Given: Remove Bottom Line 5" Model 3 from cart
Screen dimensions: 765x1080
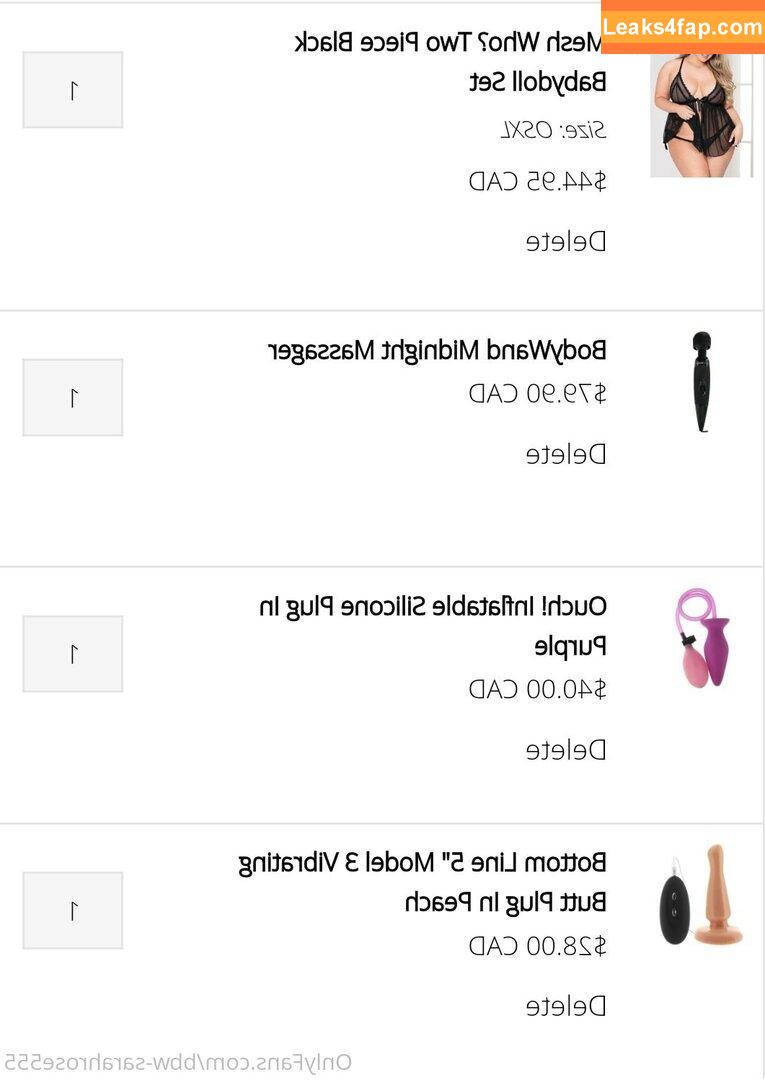Looking at the screenshot, I should point(566,1006).
